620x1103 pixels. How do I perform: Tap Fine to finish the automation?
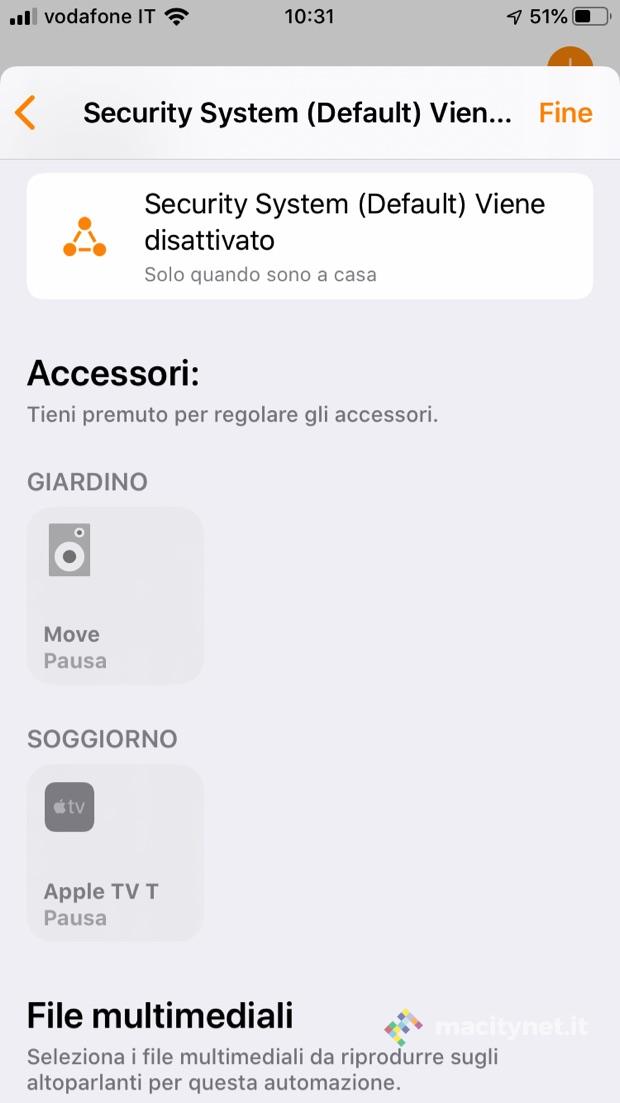(565, 113)
